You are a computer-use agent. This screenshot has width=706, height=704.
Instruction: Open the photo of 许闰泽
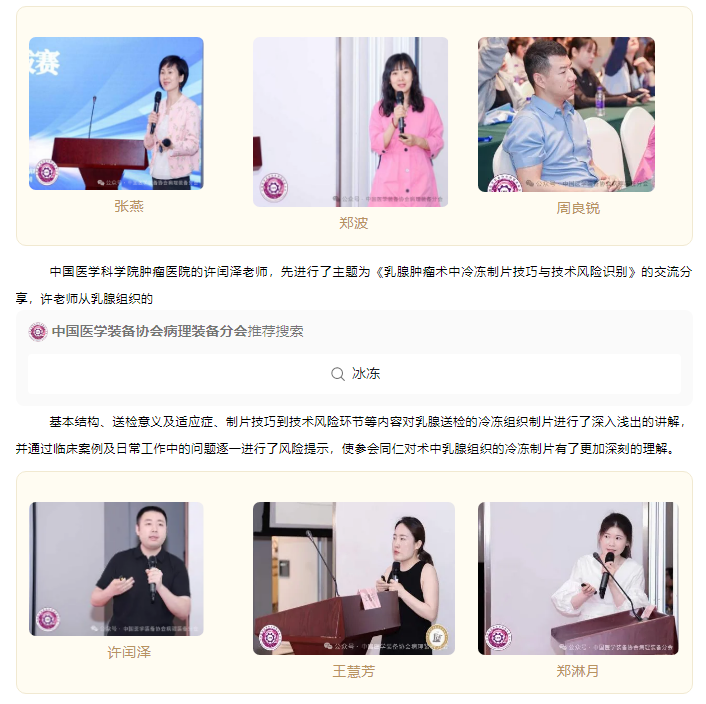click(116, 568)
